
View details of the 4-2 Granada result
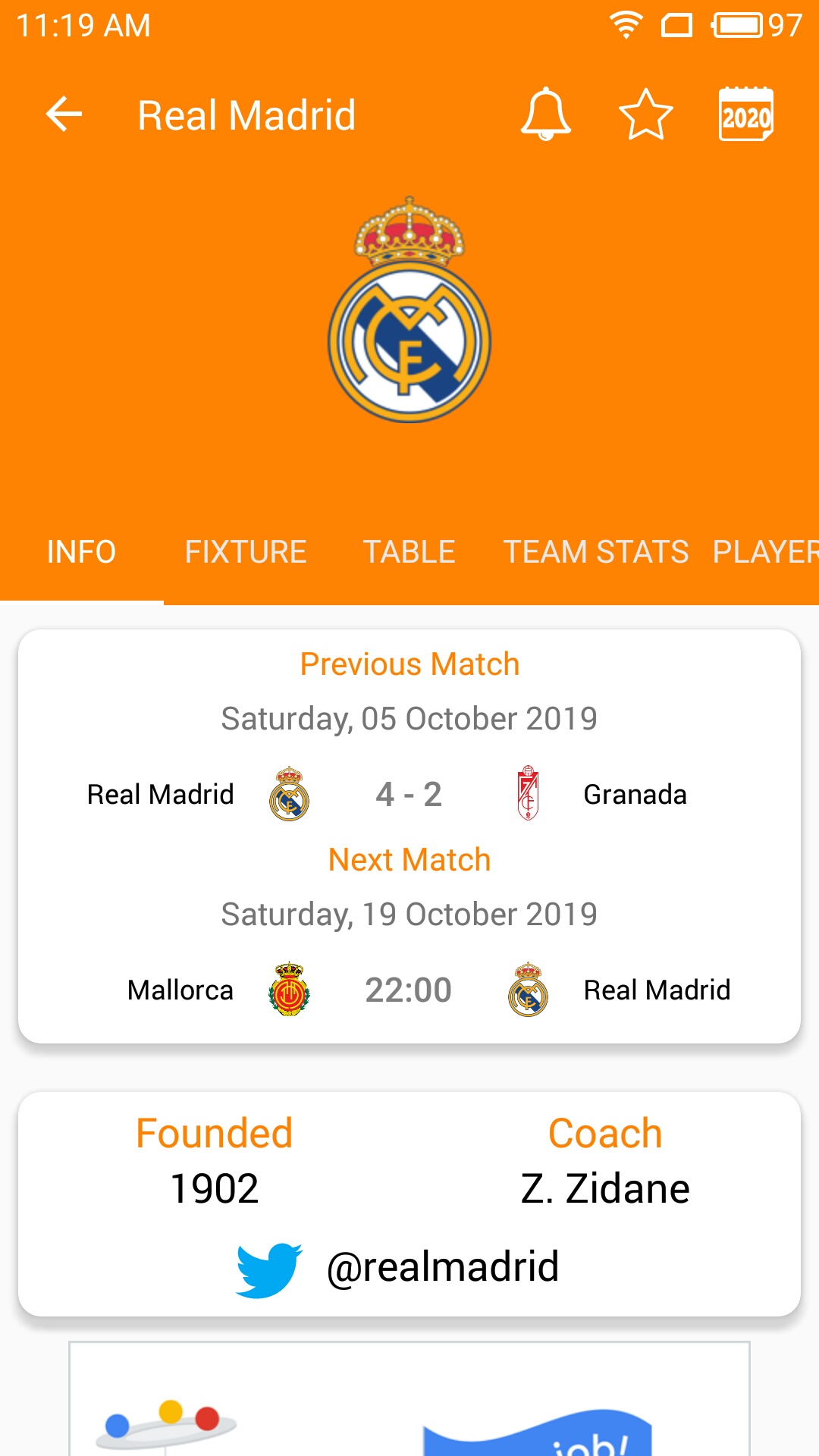tap(409, 794)
